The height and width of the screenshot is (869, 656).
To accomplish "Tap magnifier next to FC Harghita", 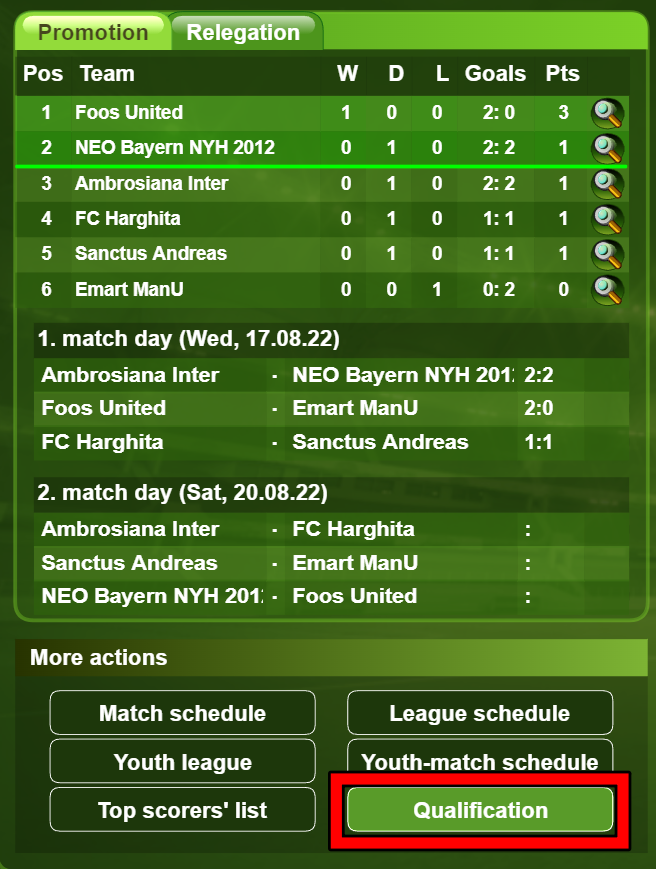I will click(607, 219).
